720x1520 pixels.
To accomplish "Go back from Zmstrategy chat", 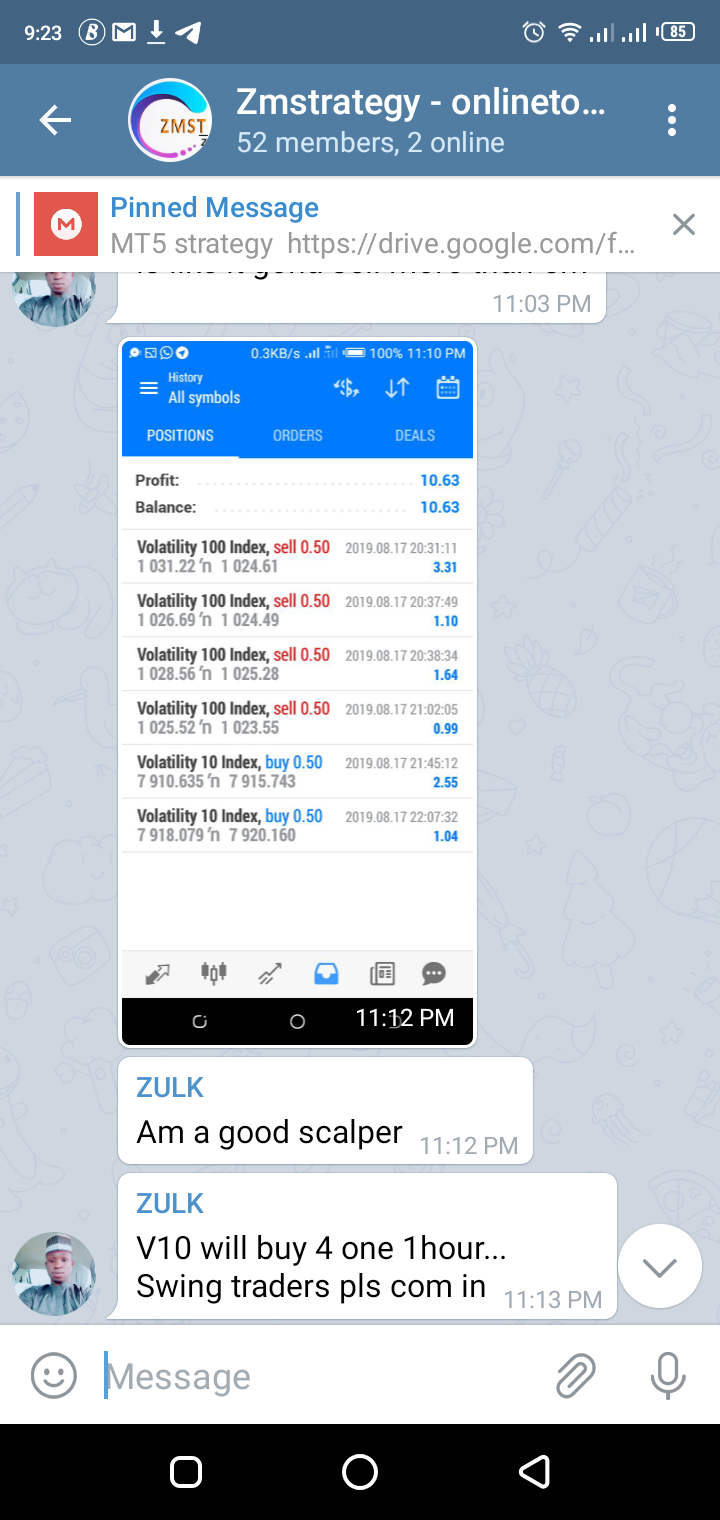I will tap(55, 121).
